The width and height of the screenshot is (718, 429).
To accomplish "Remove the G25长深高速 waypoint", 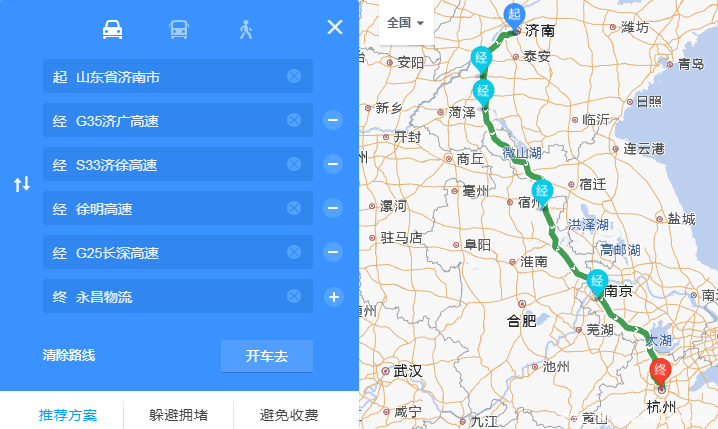I will [x=334, y=252].
